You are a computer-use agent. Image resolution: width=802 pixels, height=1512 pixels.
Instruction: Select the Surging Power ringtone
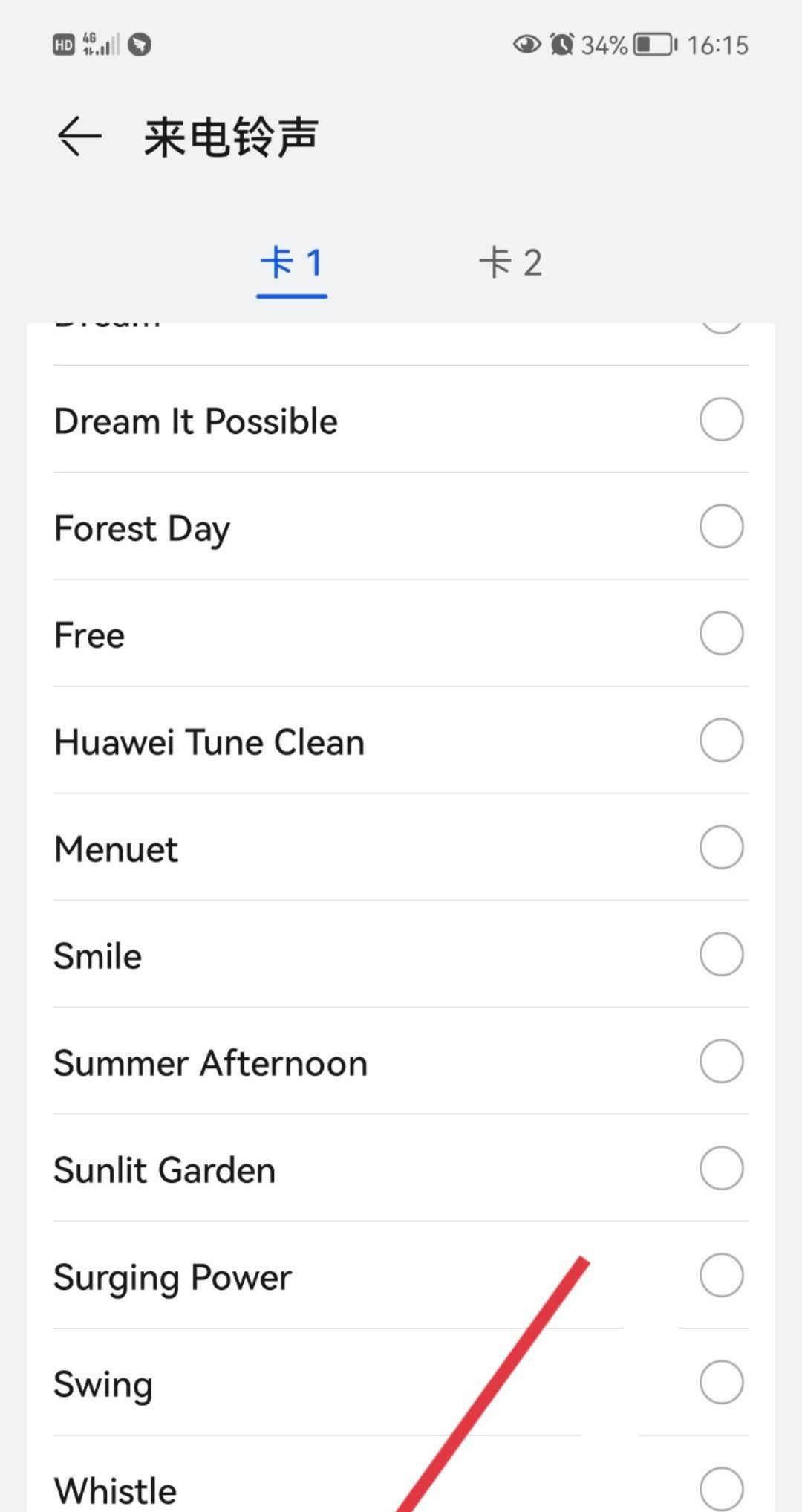tap(721, 1276)
